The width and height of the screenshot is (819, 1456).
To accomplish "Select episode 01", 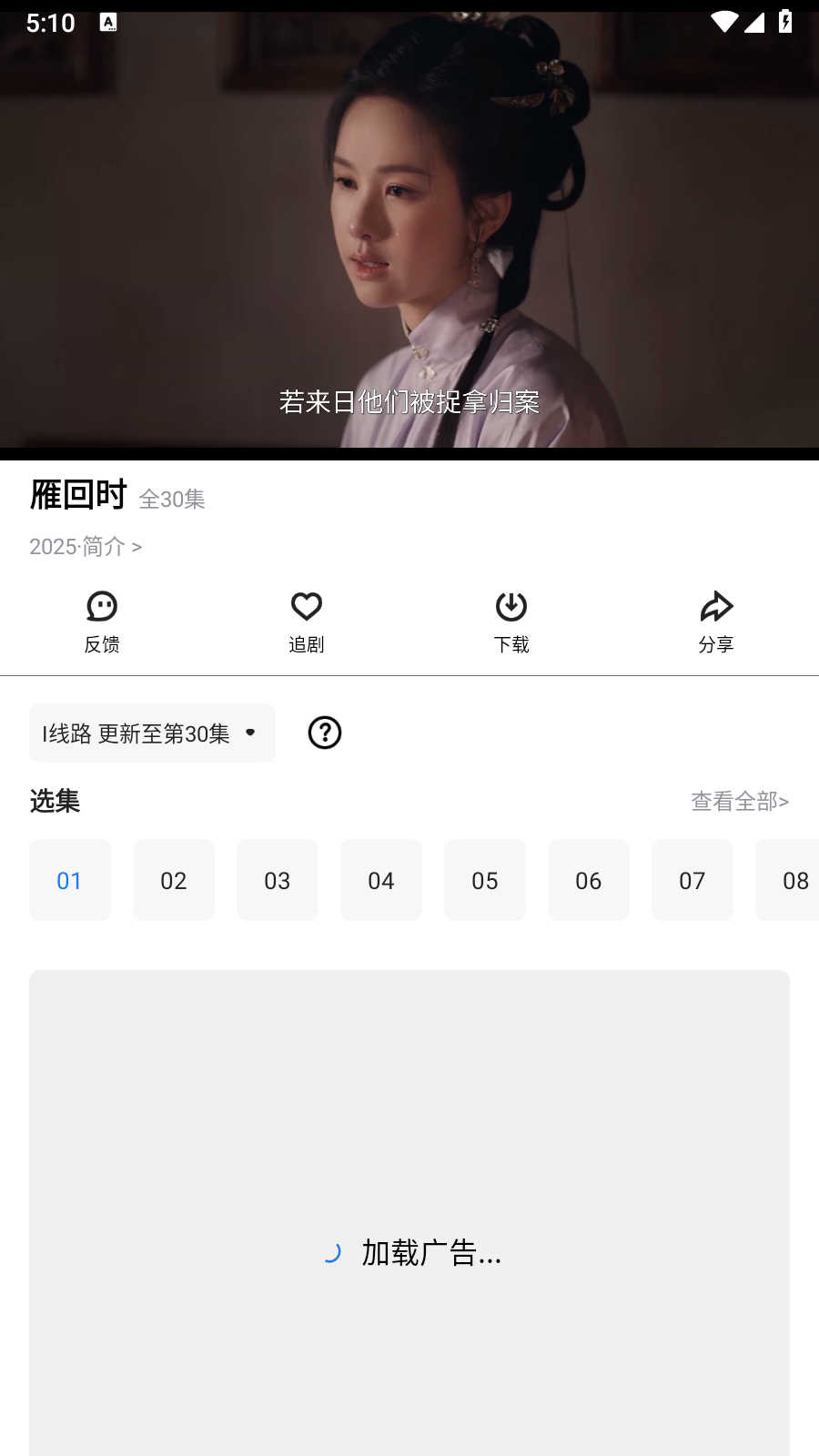I will point(70,880).
